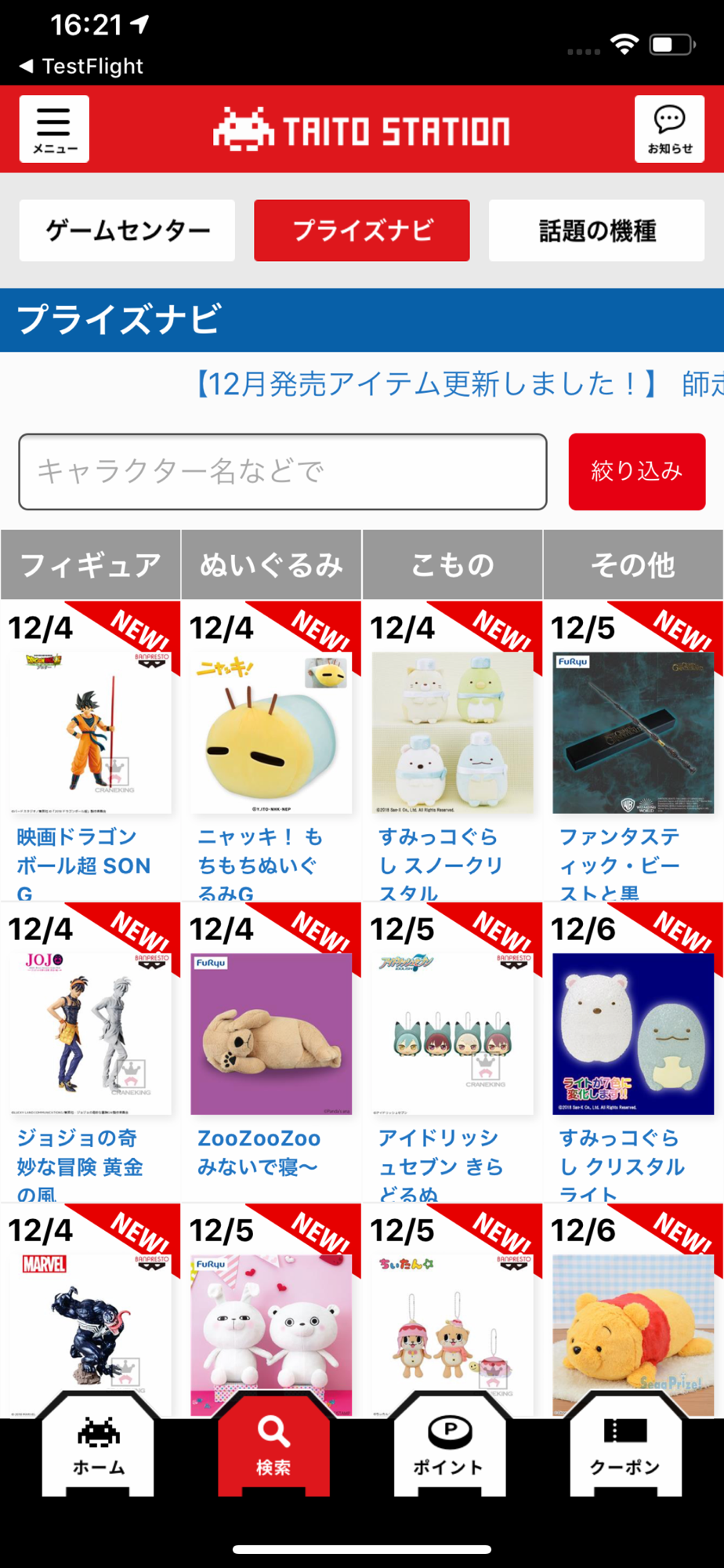Filter by ぬいぐるみ category

click(x=271, y=564)
